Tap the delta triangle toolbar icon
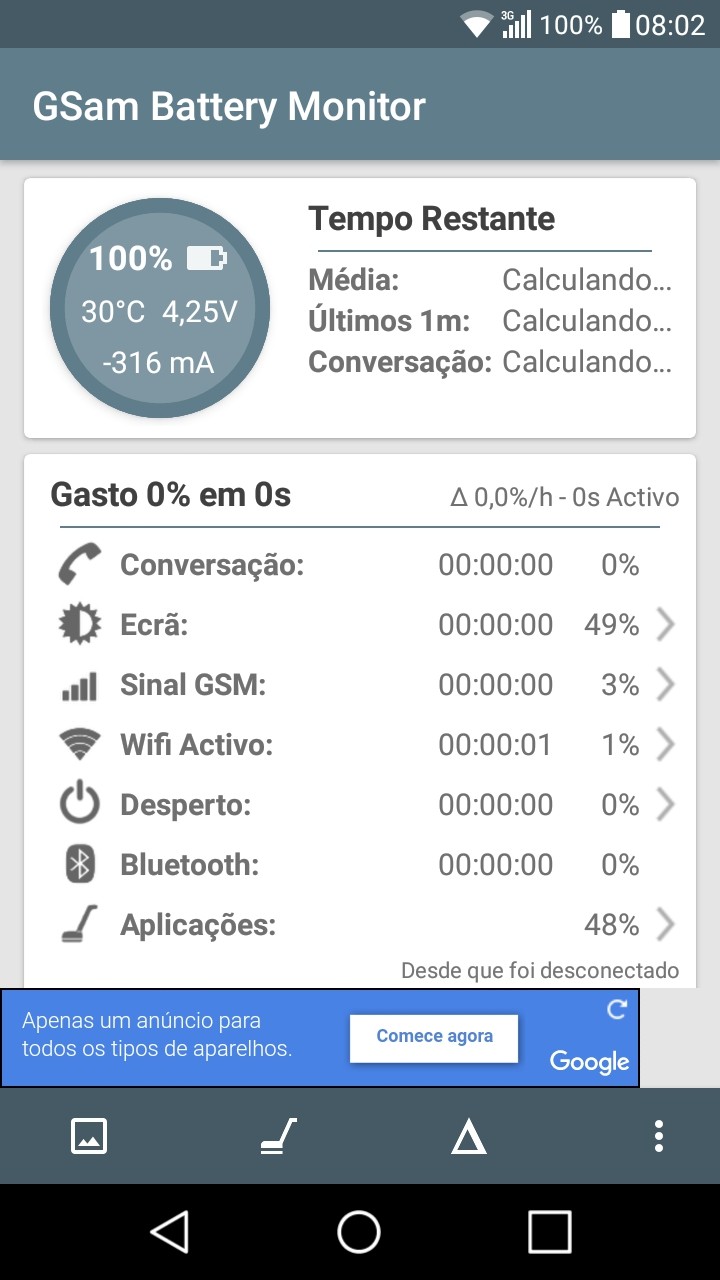Viewport: 720px width, 1280px height. pos(468,1137)
